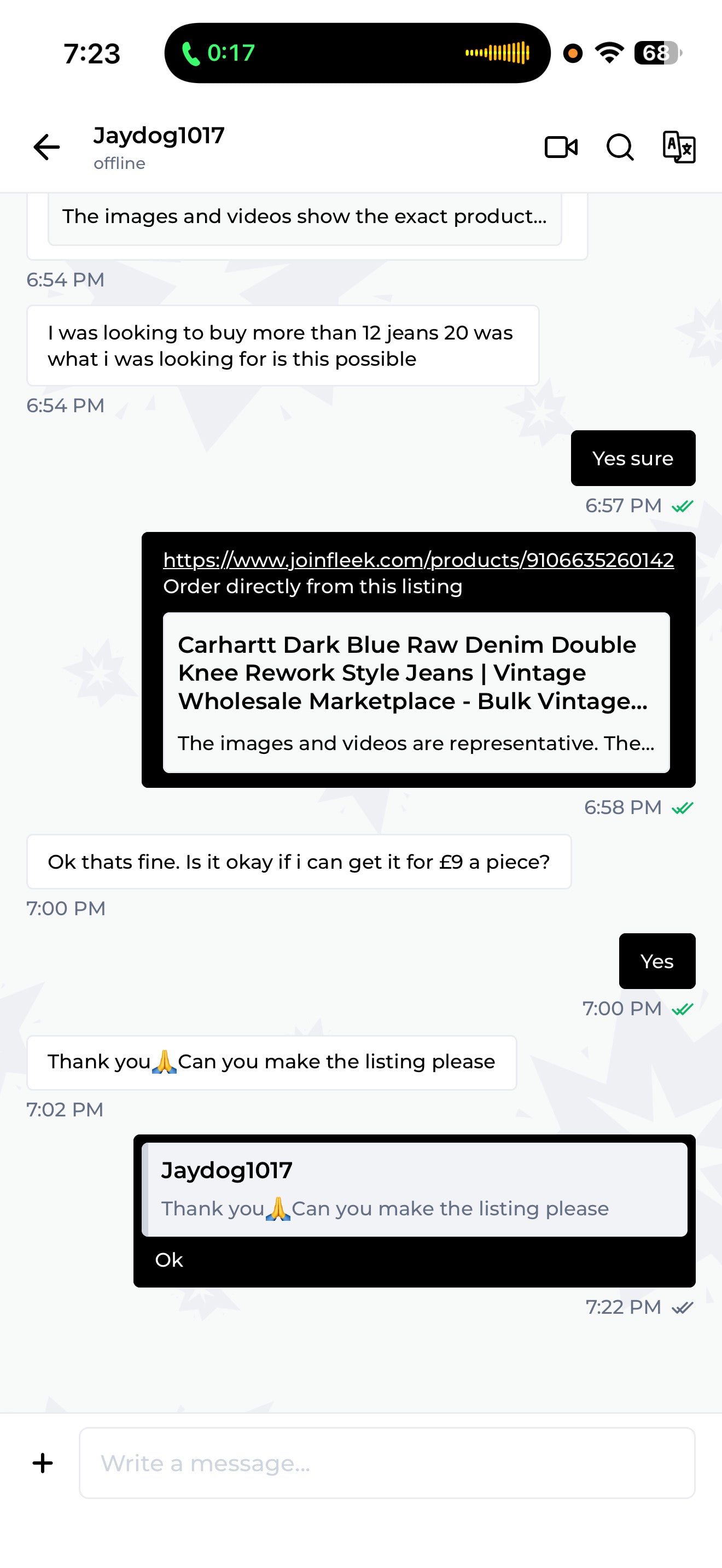Tap the plus attachment button

click(43, 1462)
